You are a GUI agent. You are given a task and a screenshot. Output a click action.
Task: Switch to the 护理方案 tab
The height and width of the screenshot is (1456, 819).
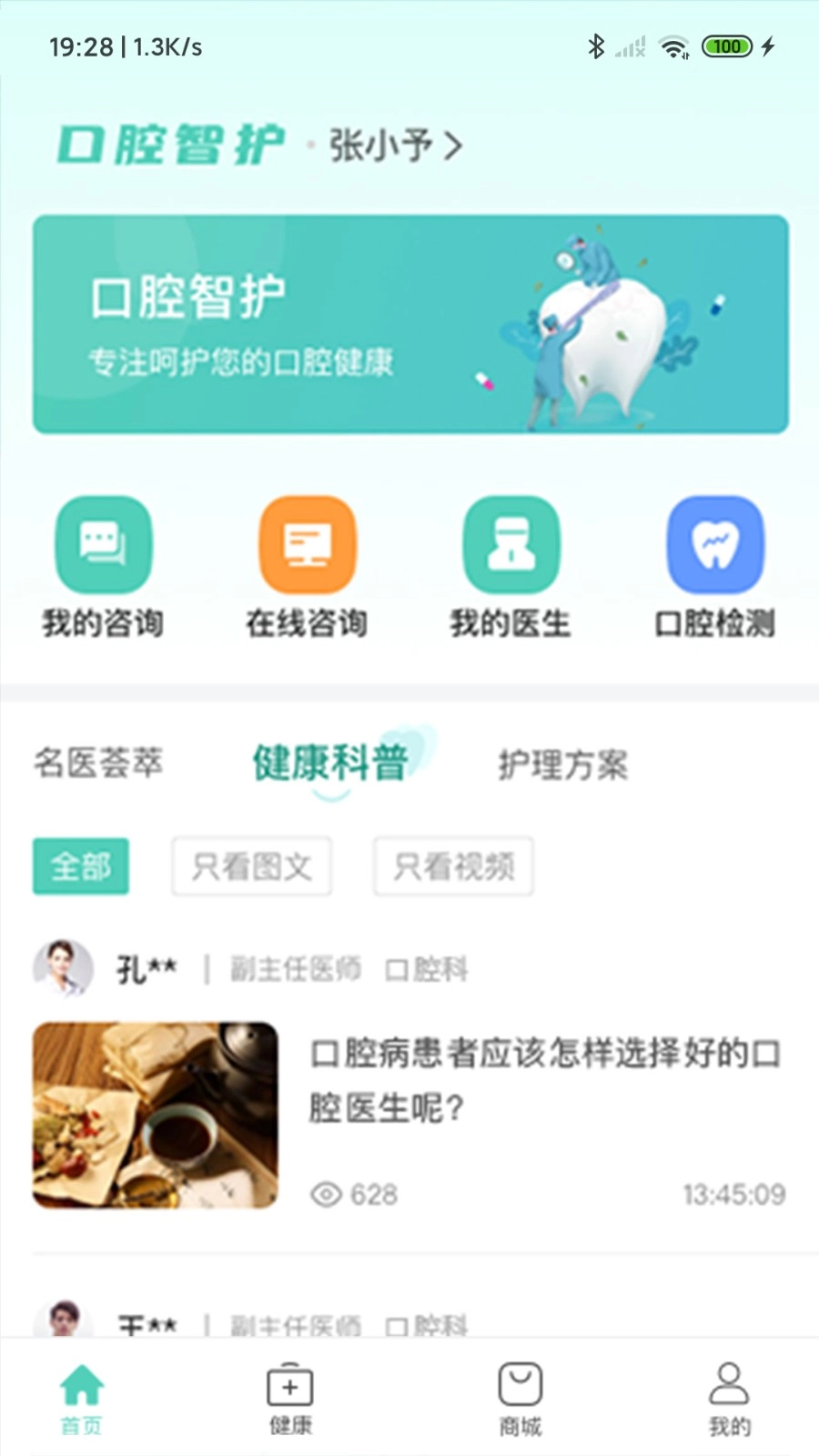pyautogui.click(x=562, y=765)
